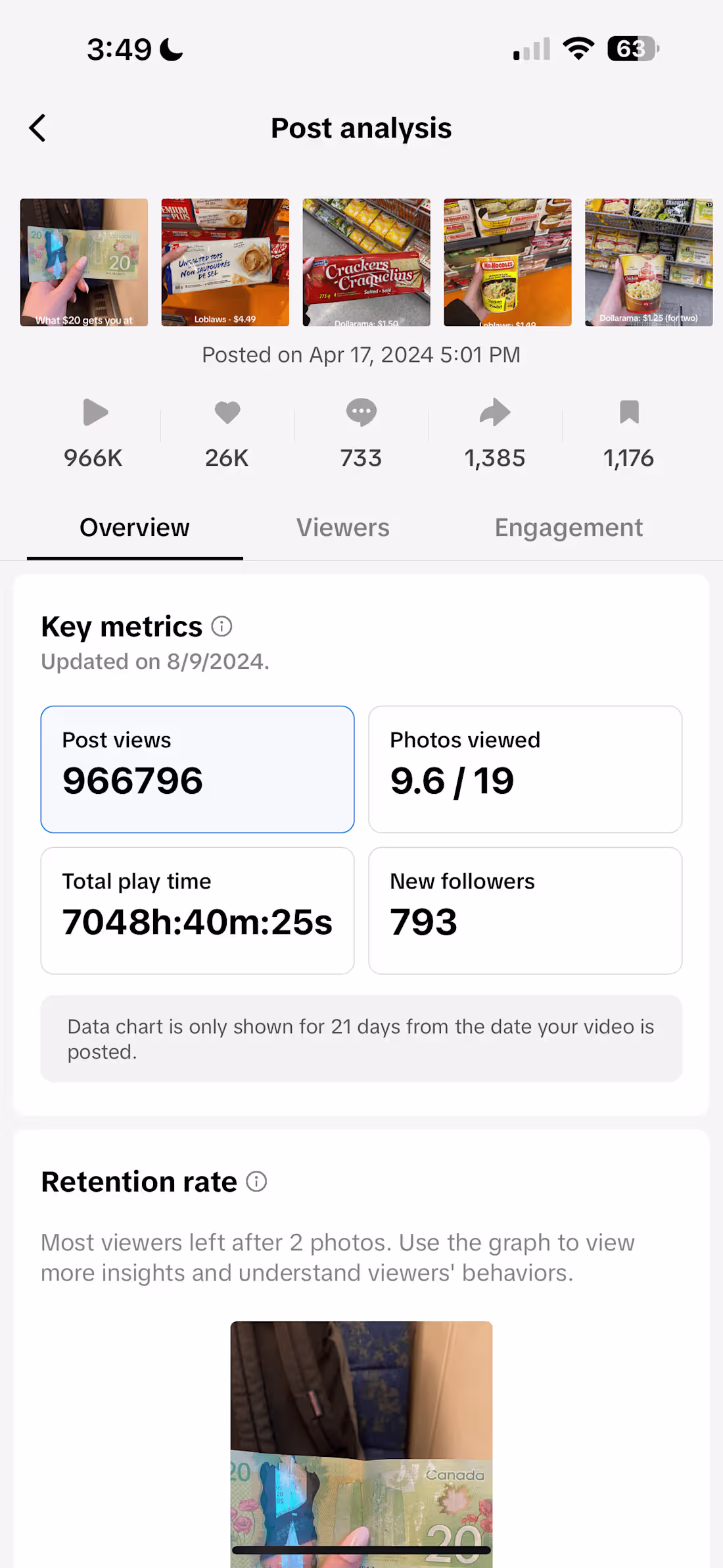Select the bookmark icon showing 1,176 saves
The width and height of the screenshot is (723, 1568).
[628, 413]
